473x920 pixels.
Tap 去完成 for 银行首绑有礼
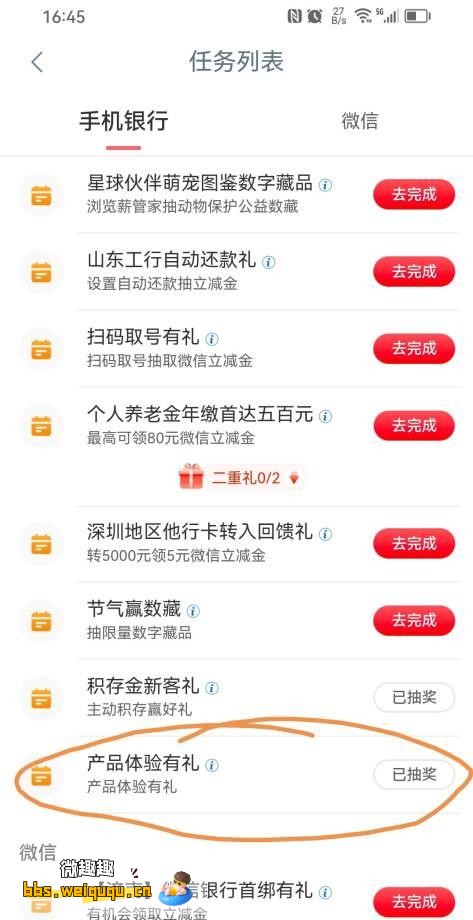pyautogui.click(x=414, y=902)
